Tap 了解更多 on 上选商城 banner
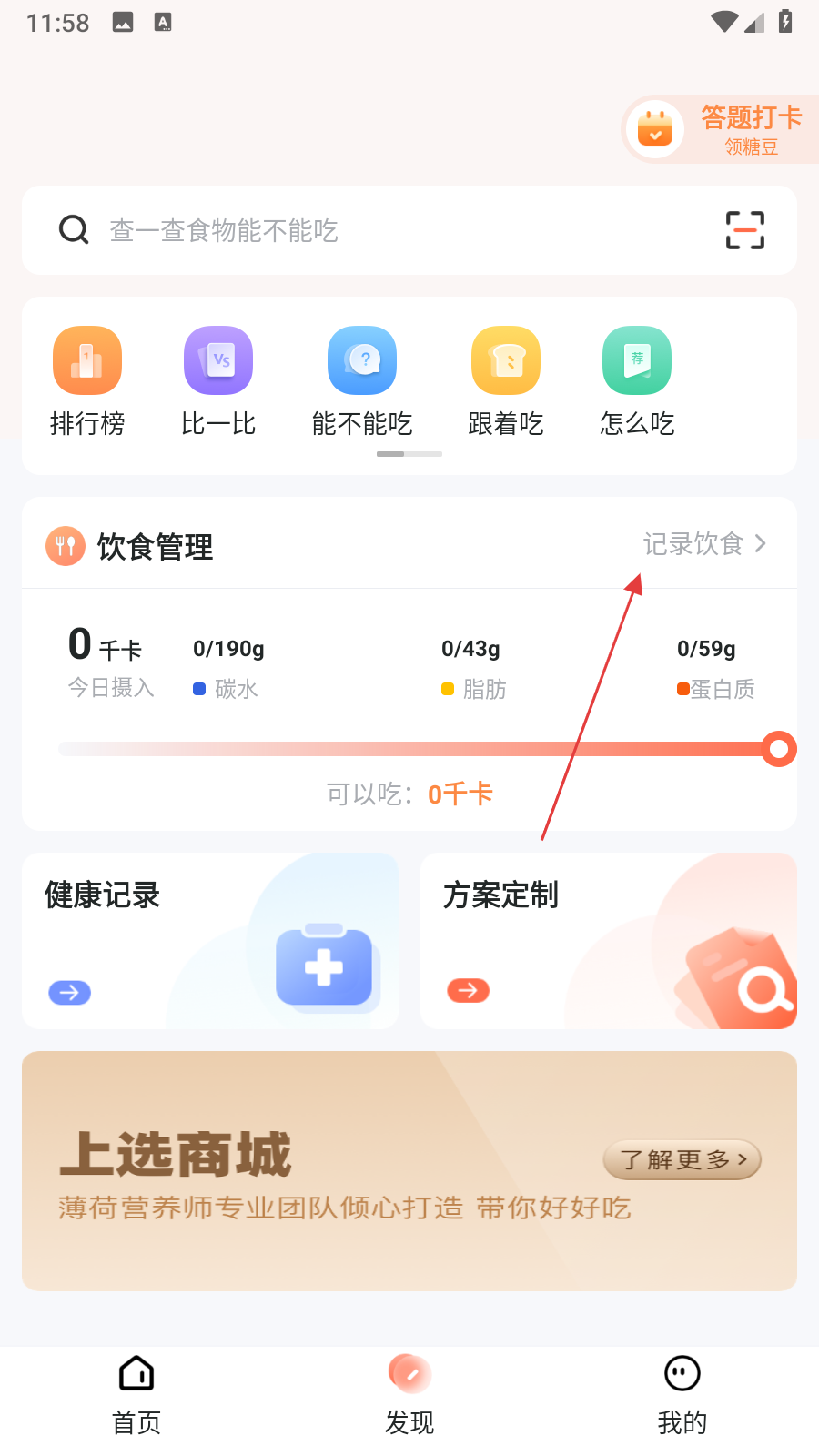Screen dimensions: 819x1456 682,1159
